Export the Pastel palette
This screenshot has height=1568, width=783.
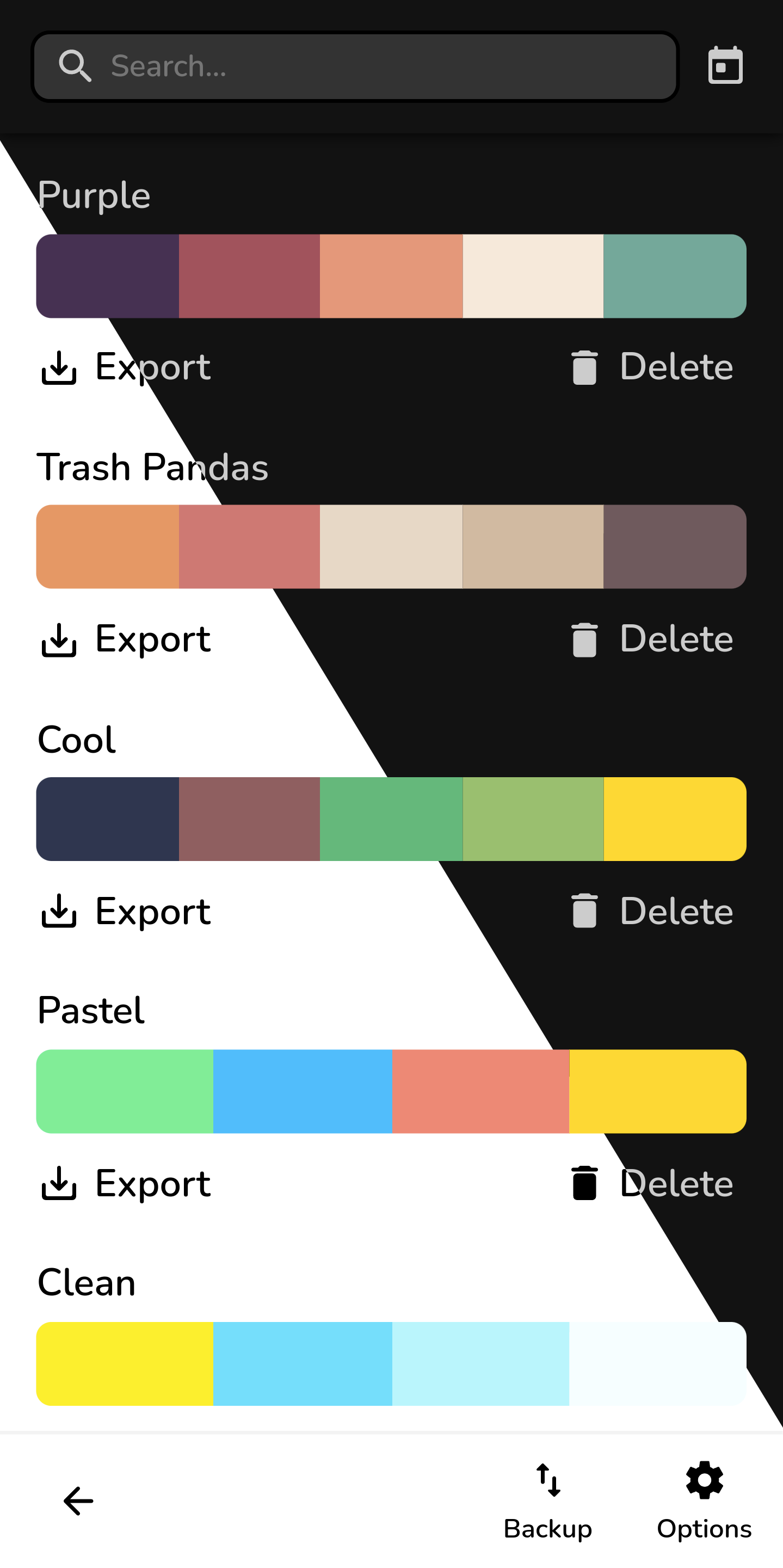point(126,1183)
